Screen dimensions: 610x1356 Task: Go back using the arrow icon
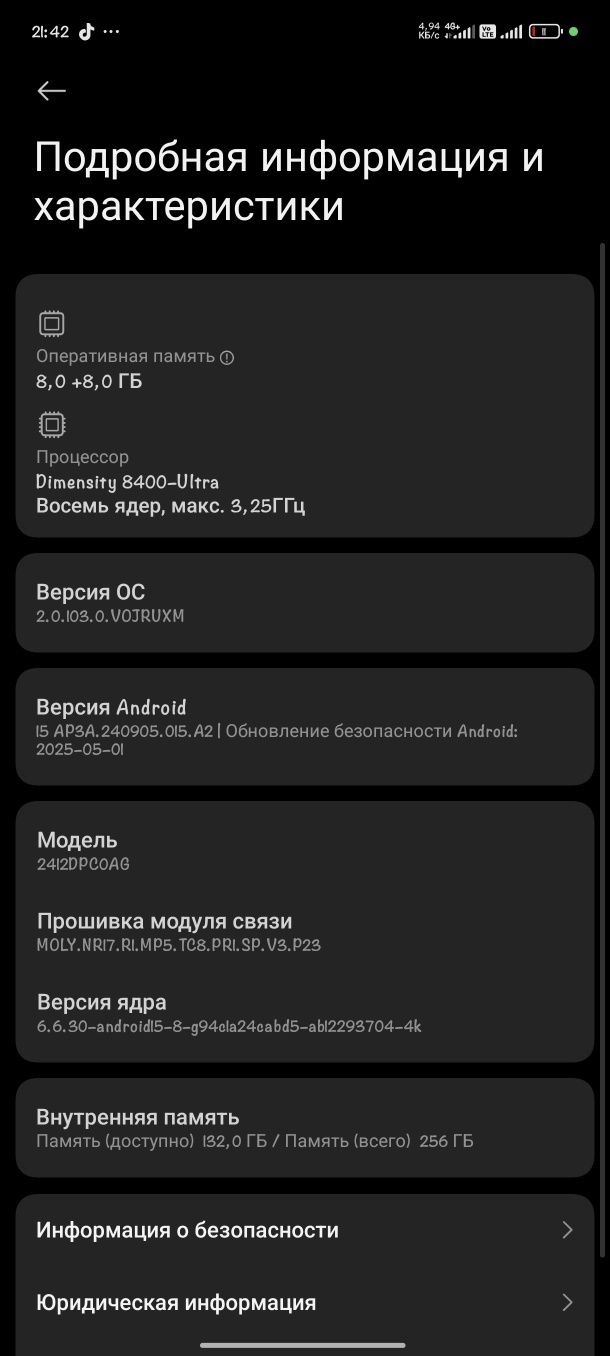pos(51,91)
